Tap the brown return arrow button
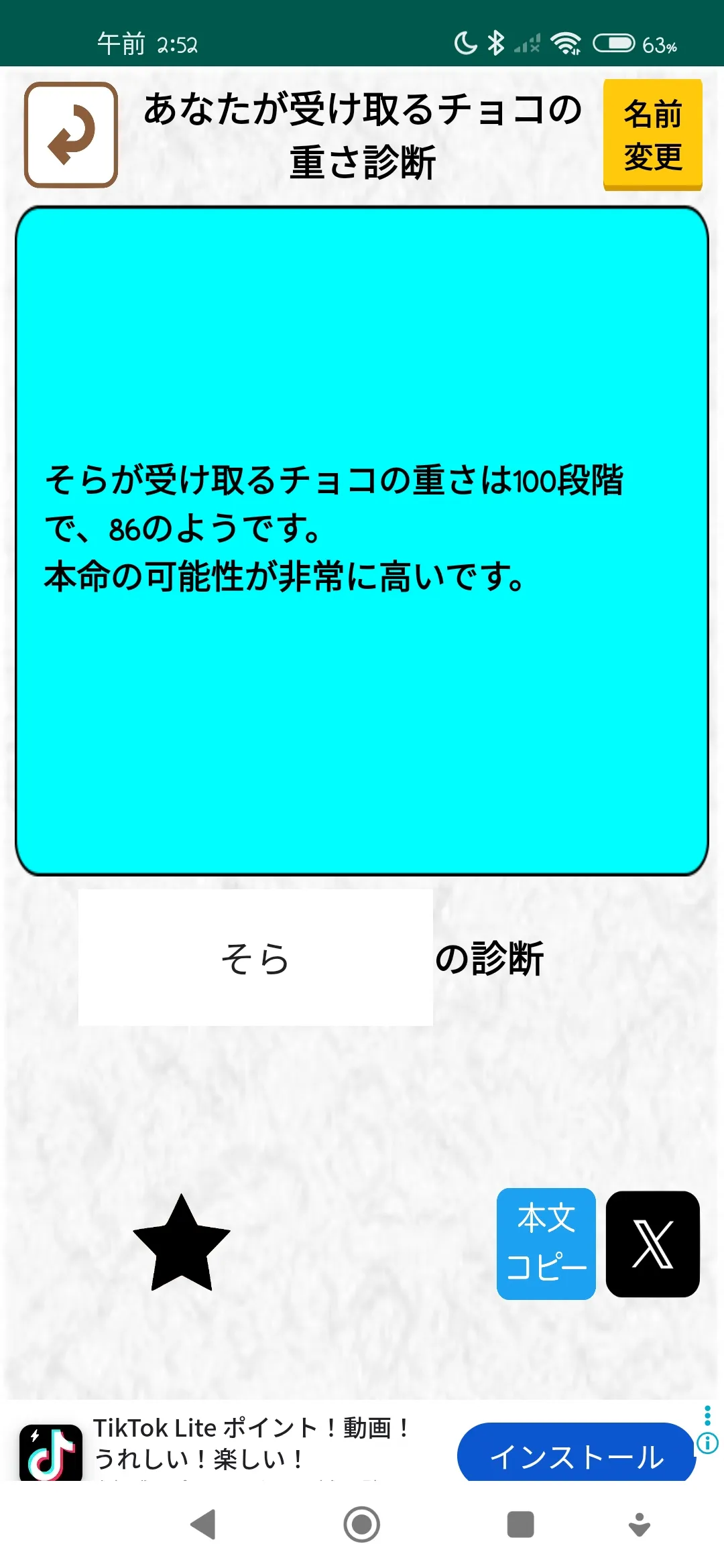The height and width of the screenshot is (1568, 724). pyautogui.click(x=71, y=135)
